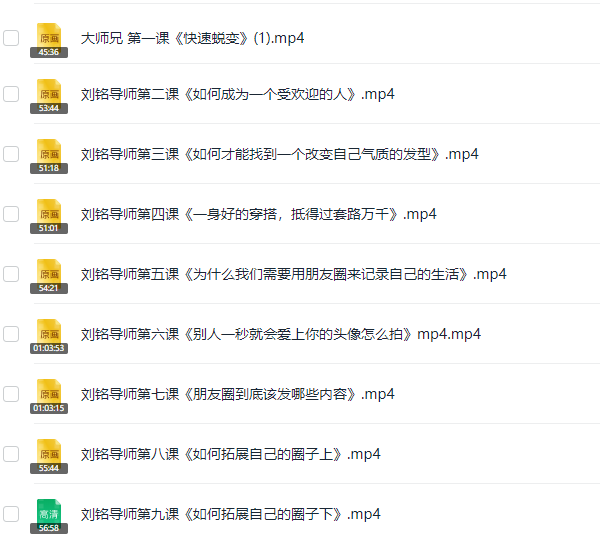Tick the checkbox for 大师兄 第一课
The height and width of the screenshot is (542, 600).
tap(11, 38)
